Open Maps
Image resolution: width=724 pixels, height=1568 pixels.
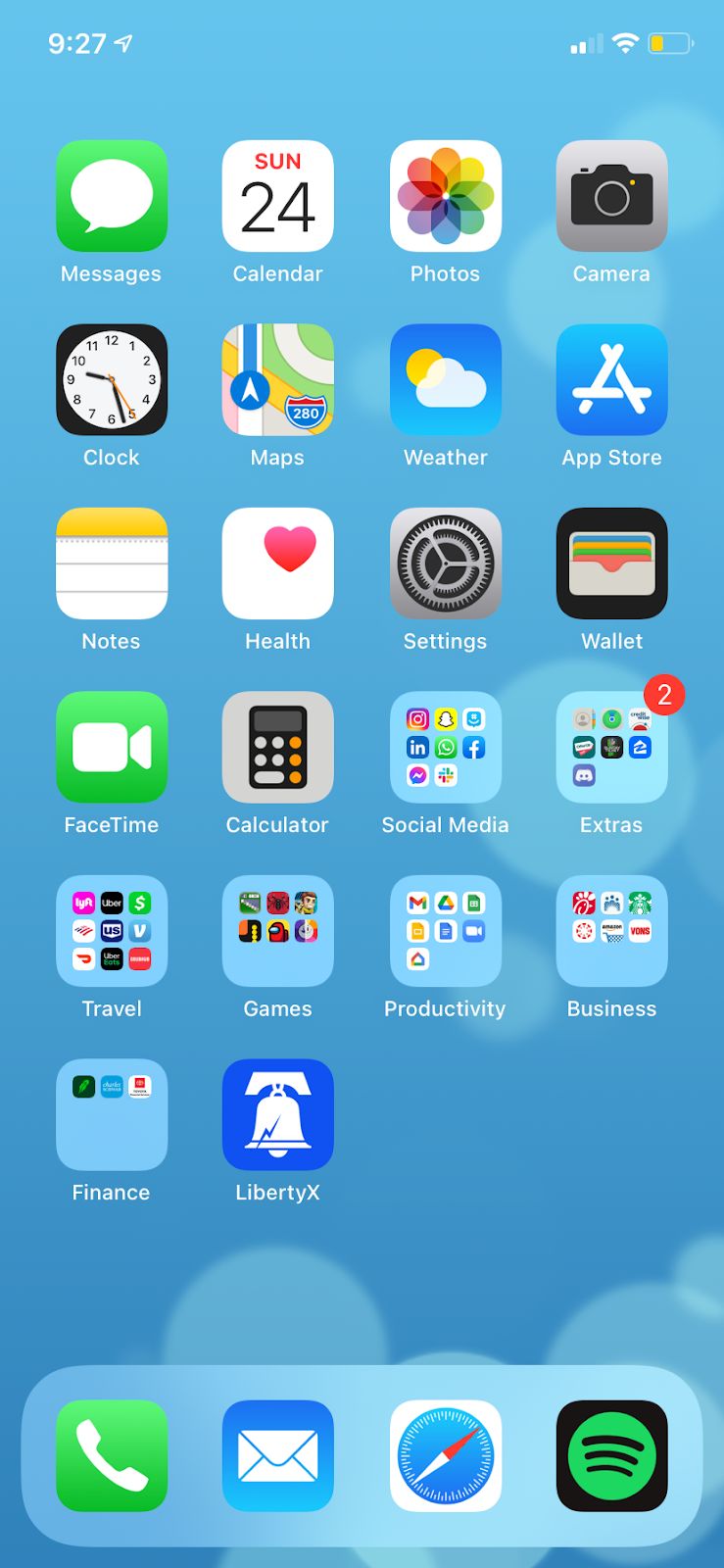click(x=278, y=379)
